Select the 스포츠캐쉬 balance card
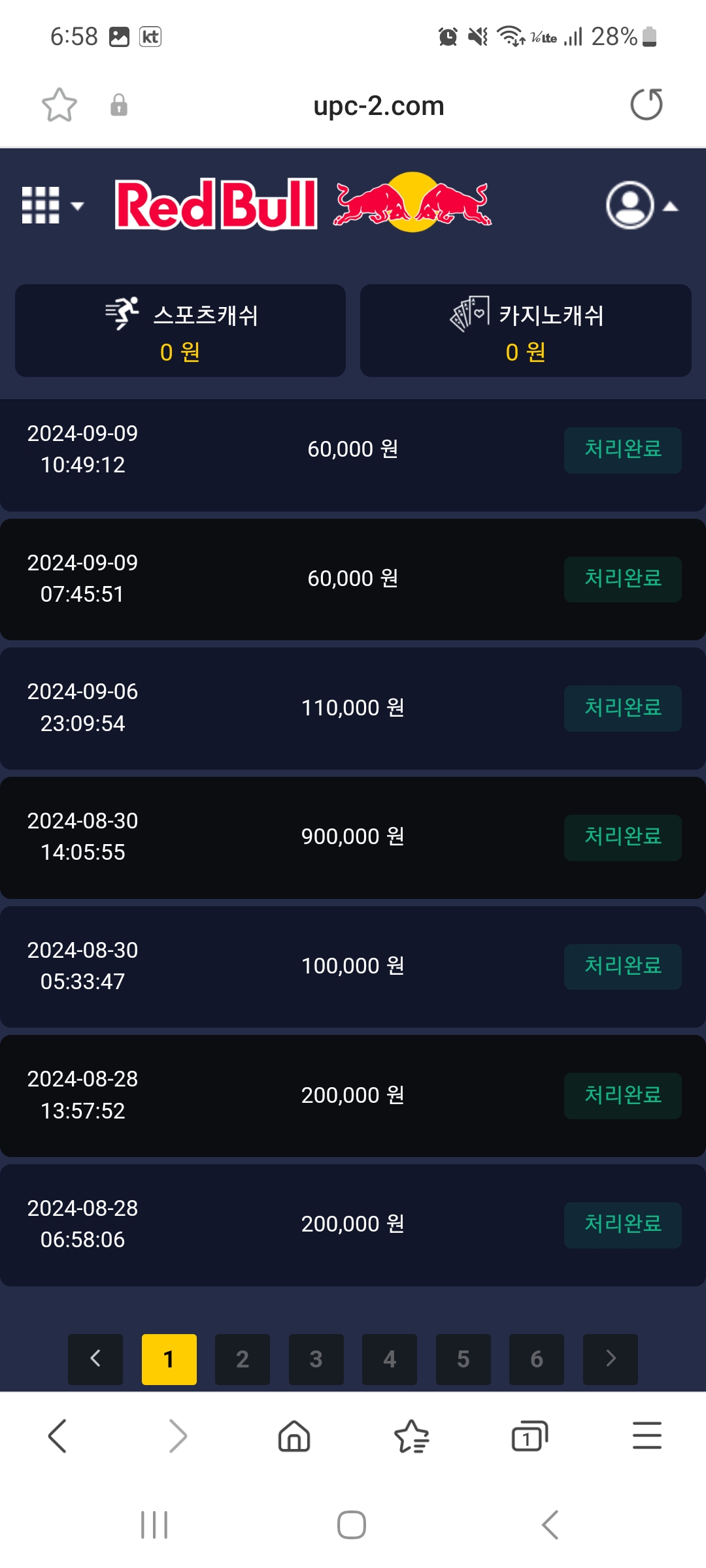 coord(180,331)
